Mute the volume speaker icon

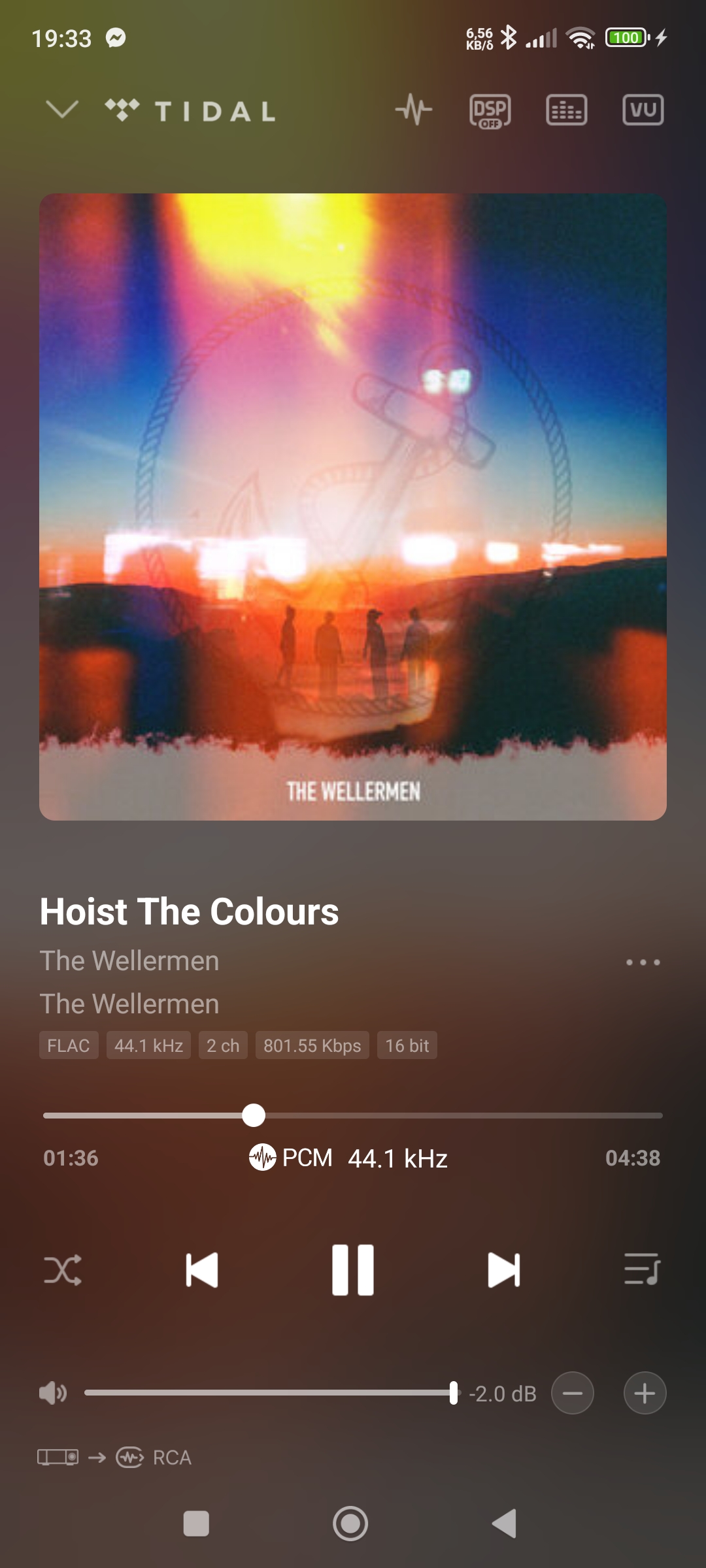pos(53,1393)
